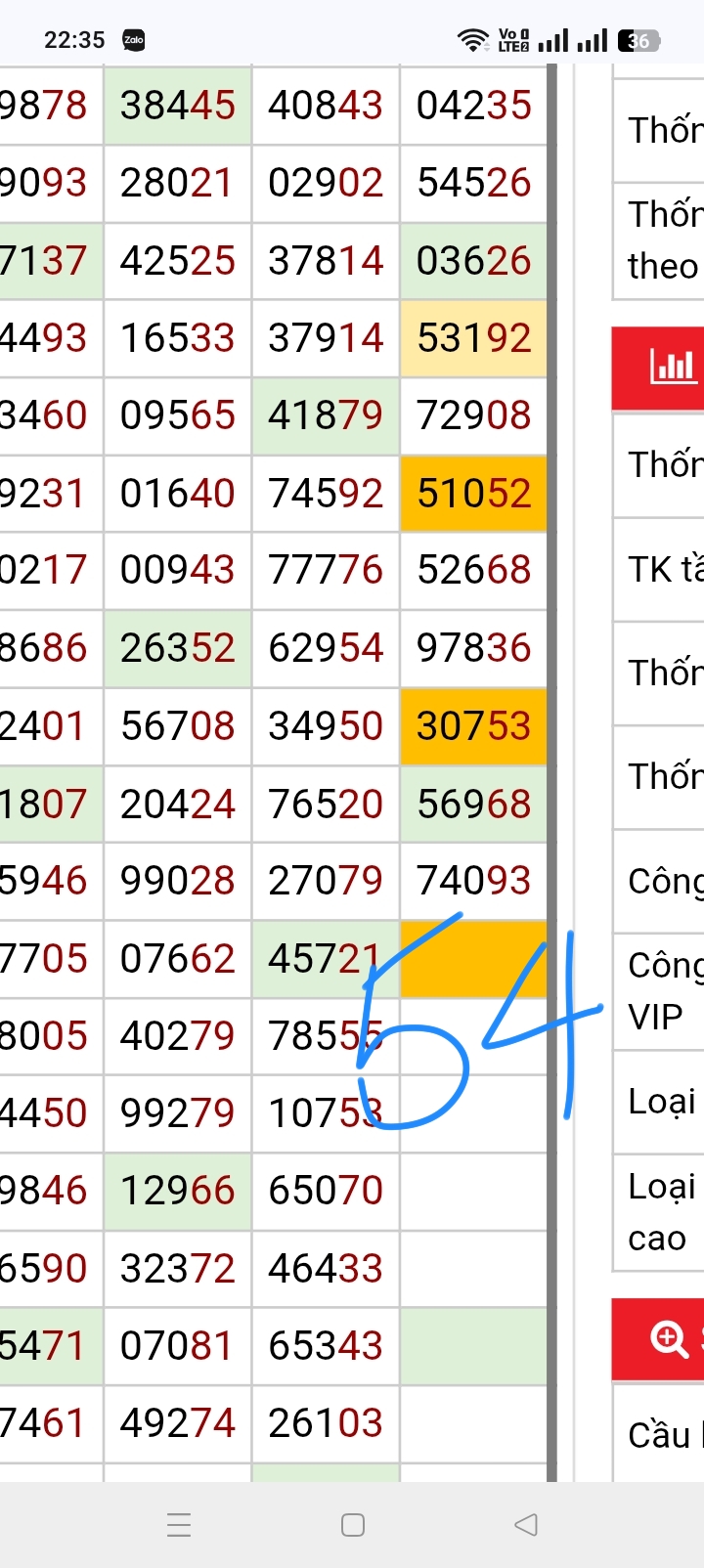This screenshot has width=704, height=1568.
Task: Open the 'Công VIP' sidebar link
Action: (661, 991)
